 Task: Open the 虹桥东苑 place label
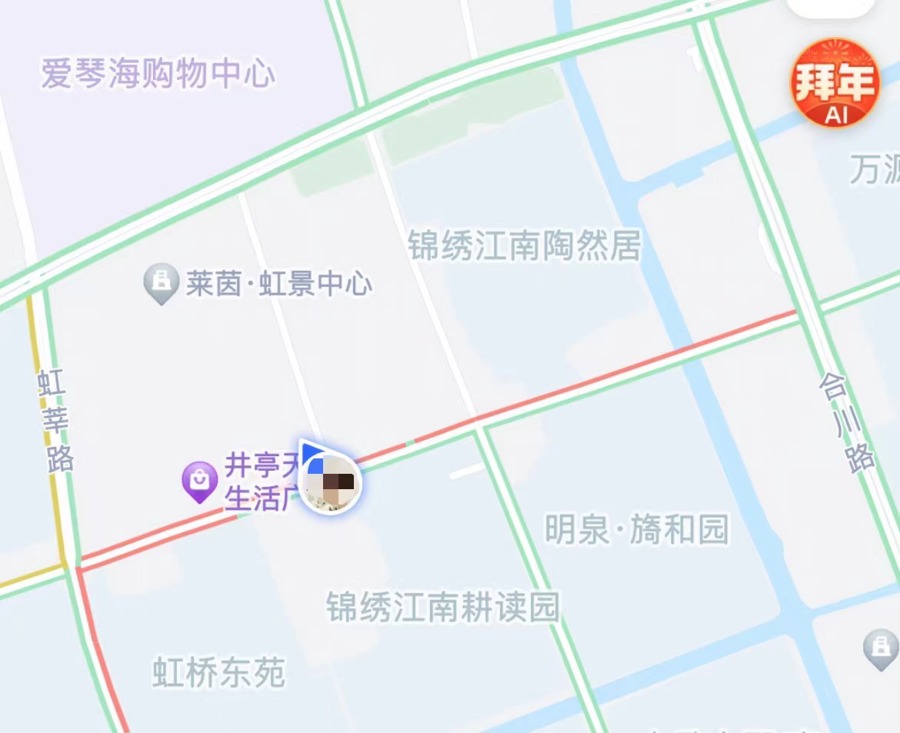(219, 672)
